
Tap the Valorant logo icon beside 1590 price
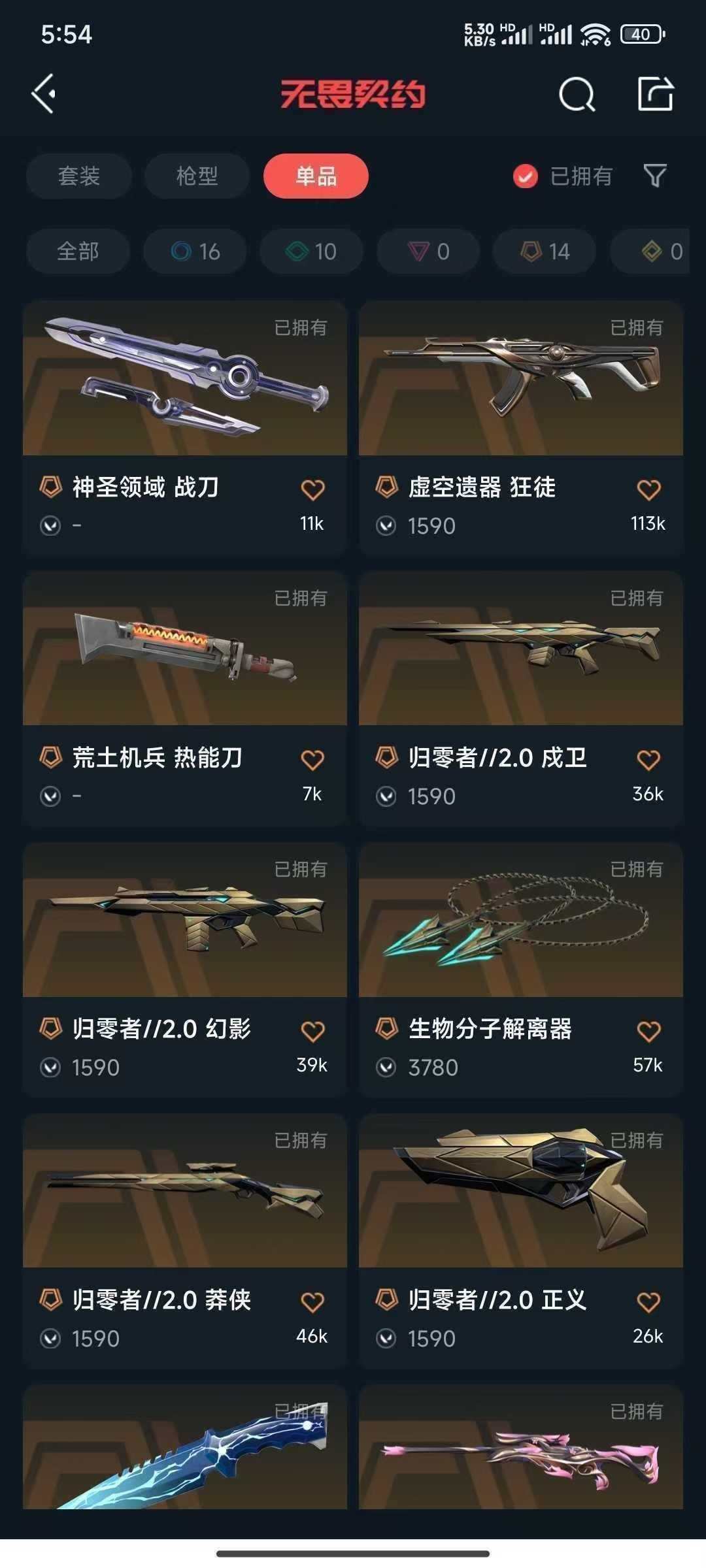click(x=387, y=525)
